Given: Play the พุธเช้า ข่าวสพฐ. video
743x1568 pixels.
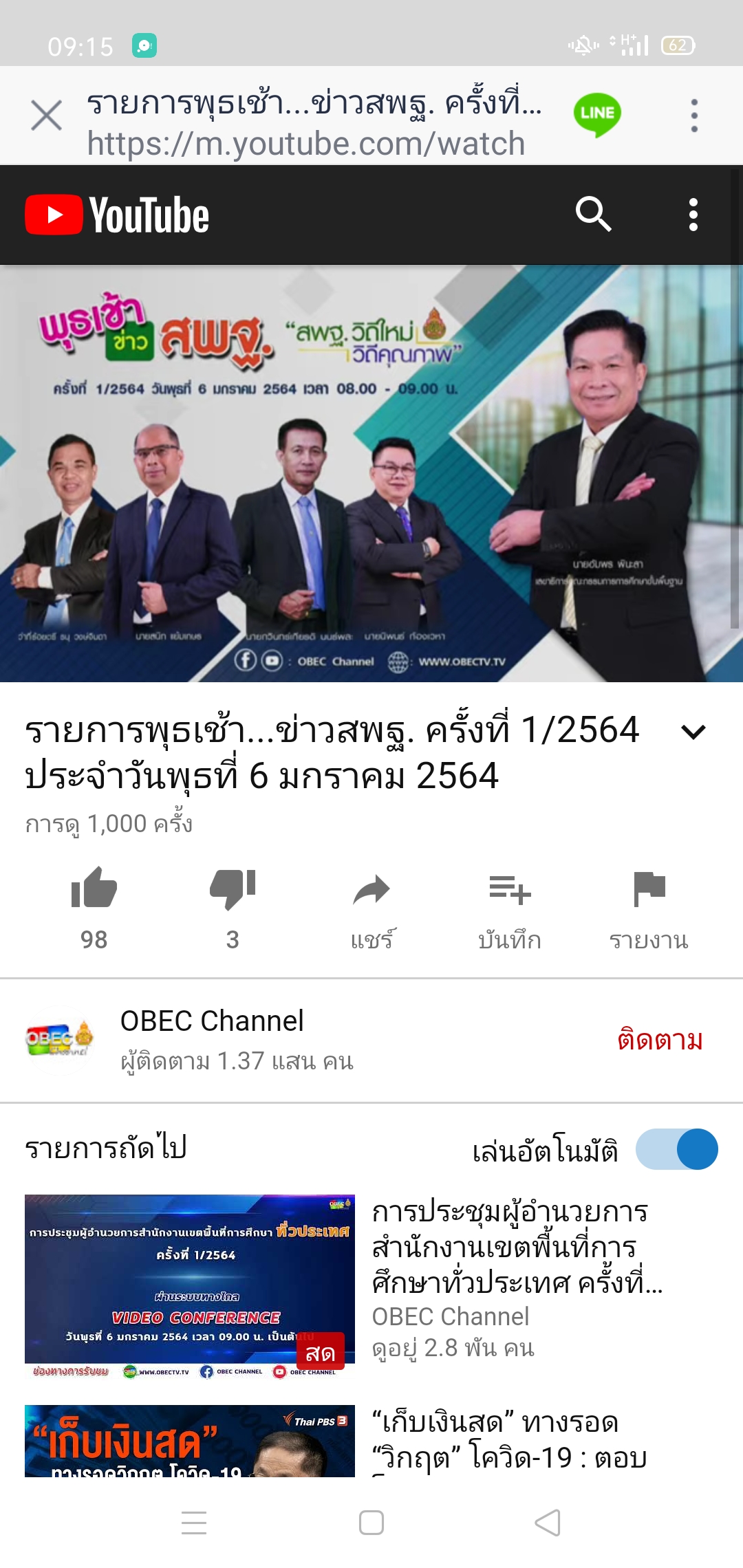Looking at the screenshot, I should [x=371, y=474].
